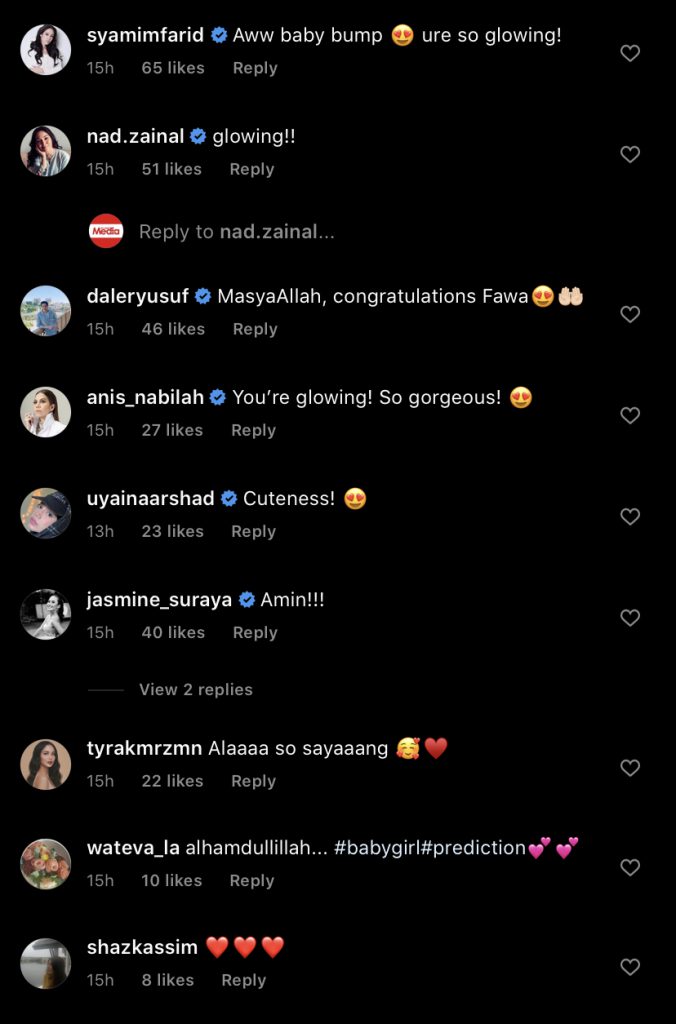Like jasmine_suraya's Amin comment
This screenshot has height=1024, width=676.
click(630, 618)
